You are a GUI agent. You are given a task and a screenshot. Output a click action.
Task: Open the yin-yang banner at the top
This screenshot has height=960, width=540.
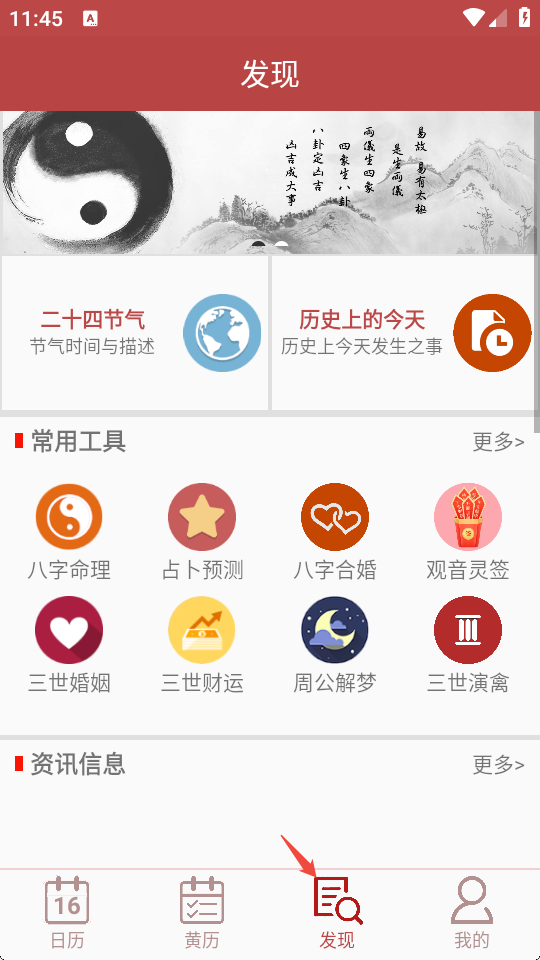(270, 182)
